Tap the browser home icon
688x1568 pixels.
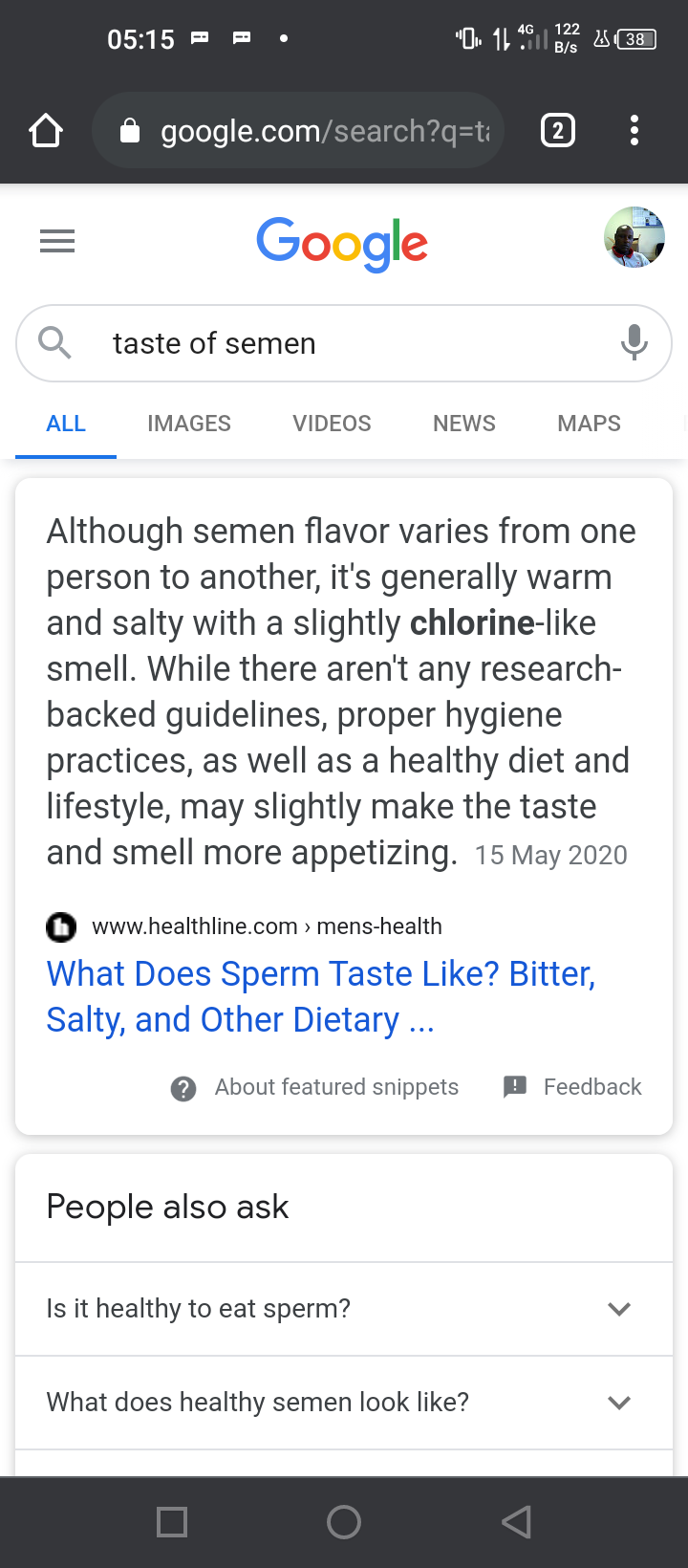(46, 131)
